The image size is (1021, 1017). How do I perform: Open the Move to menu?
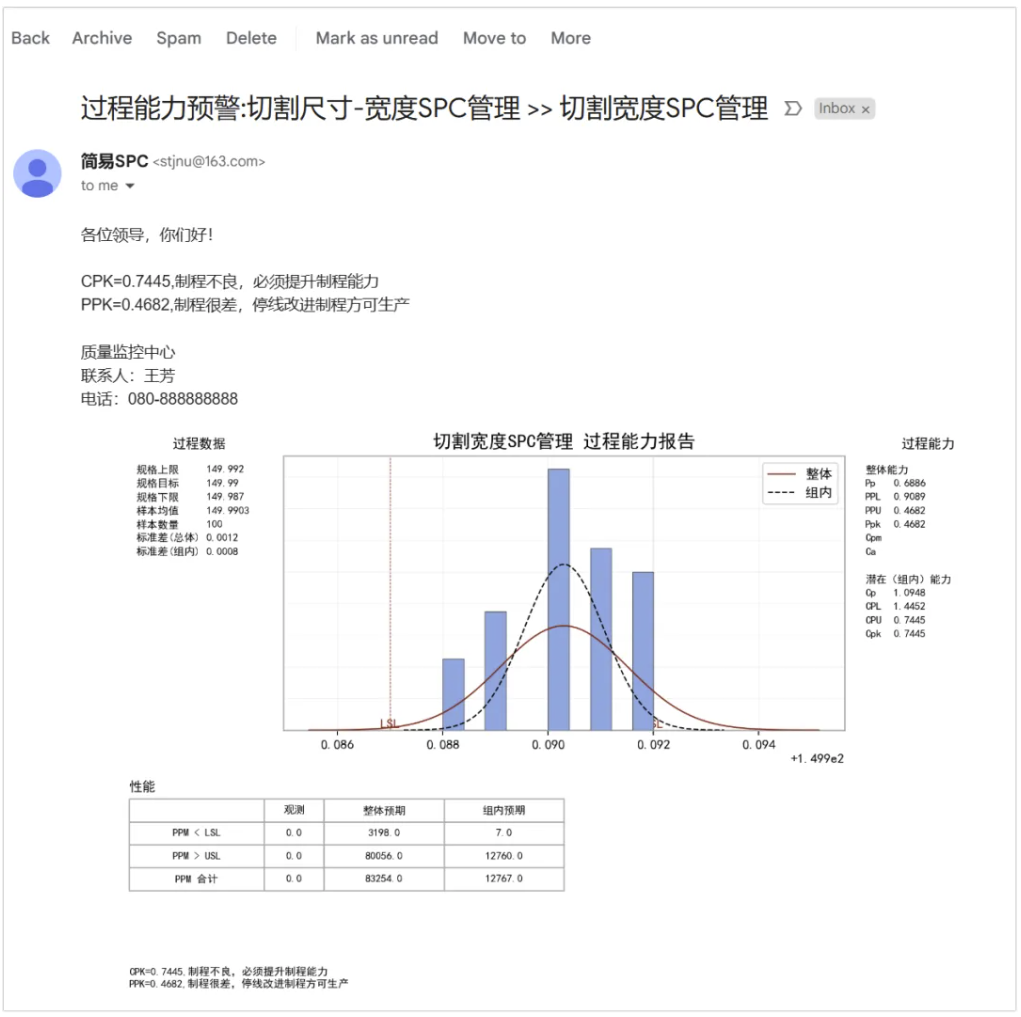click(494, 38)
